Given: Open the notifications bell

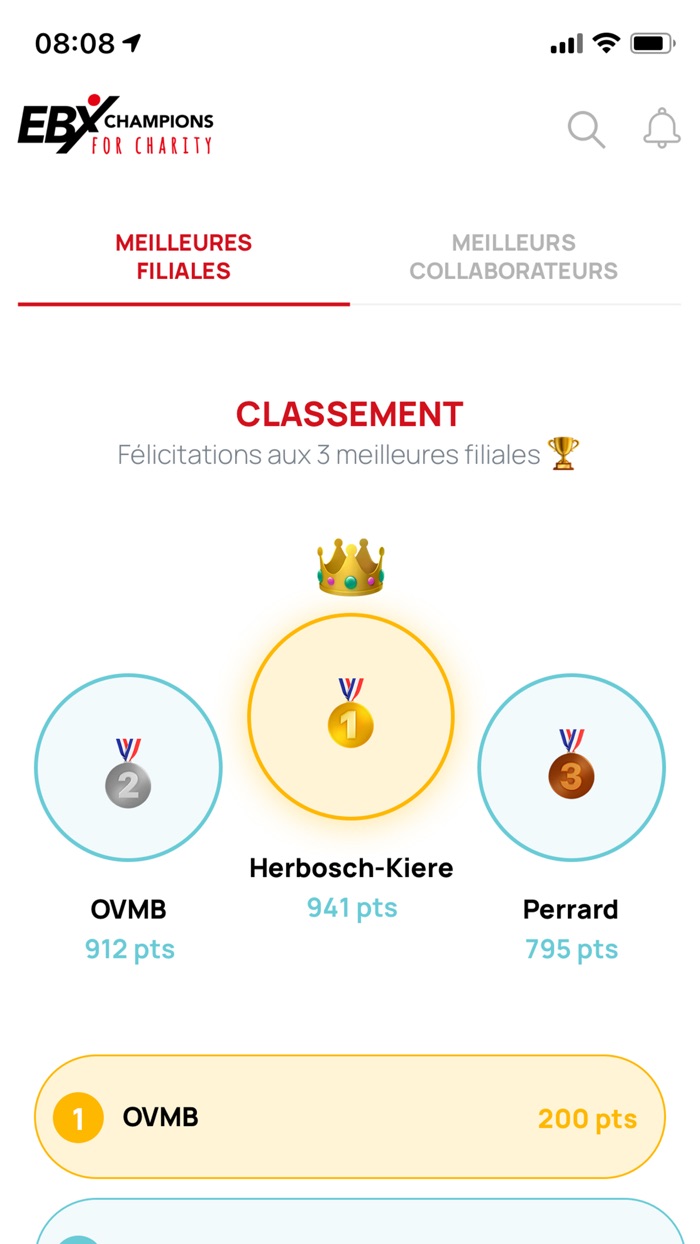Looking at the screenshot, I should click(x=662, y=129).
